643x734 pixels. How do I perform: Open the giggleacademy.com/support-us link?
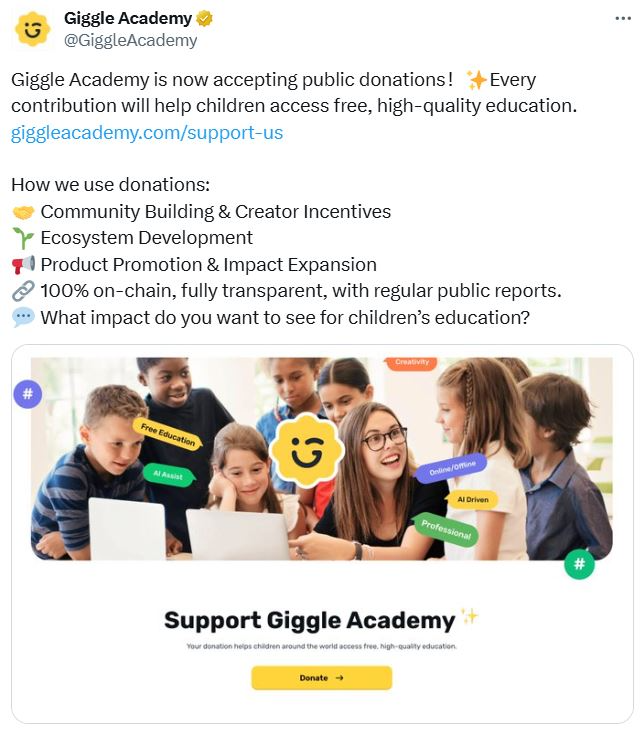pos(147,132)
